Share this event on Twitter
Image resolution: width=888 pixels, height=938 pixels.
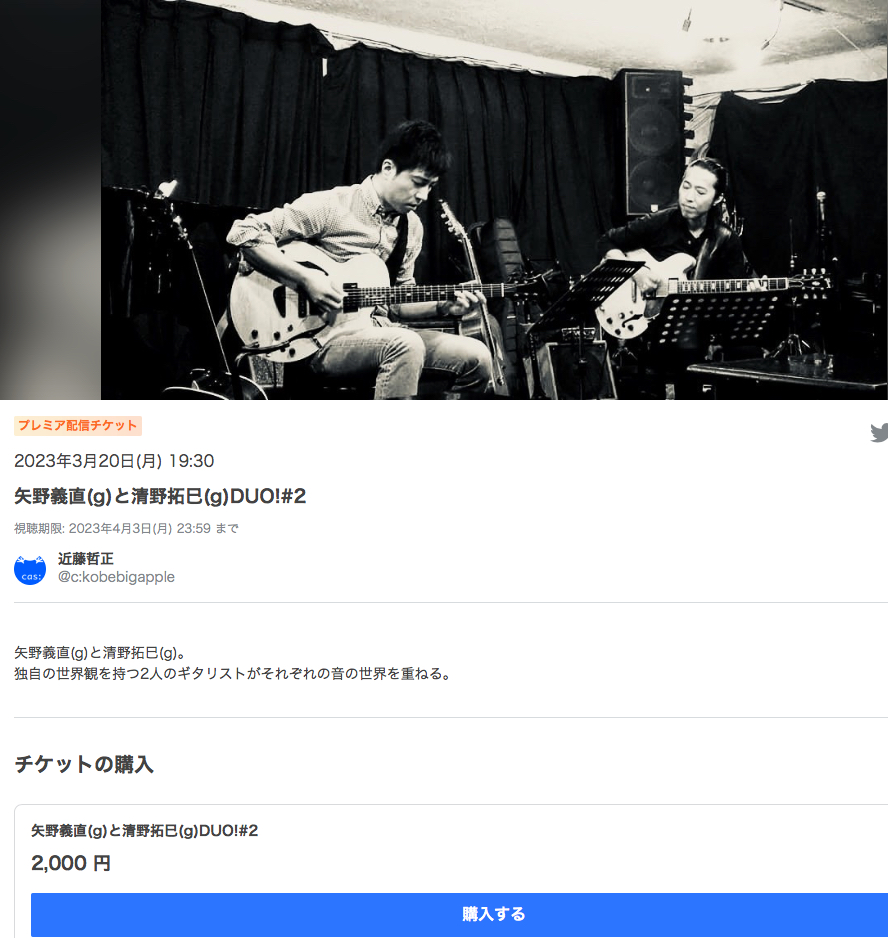pos(879,433)
